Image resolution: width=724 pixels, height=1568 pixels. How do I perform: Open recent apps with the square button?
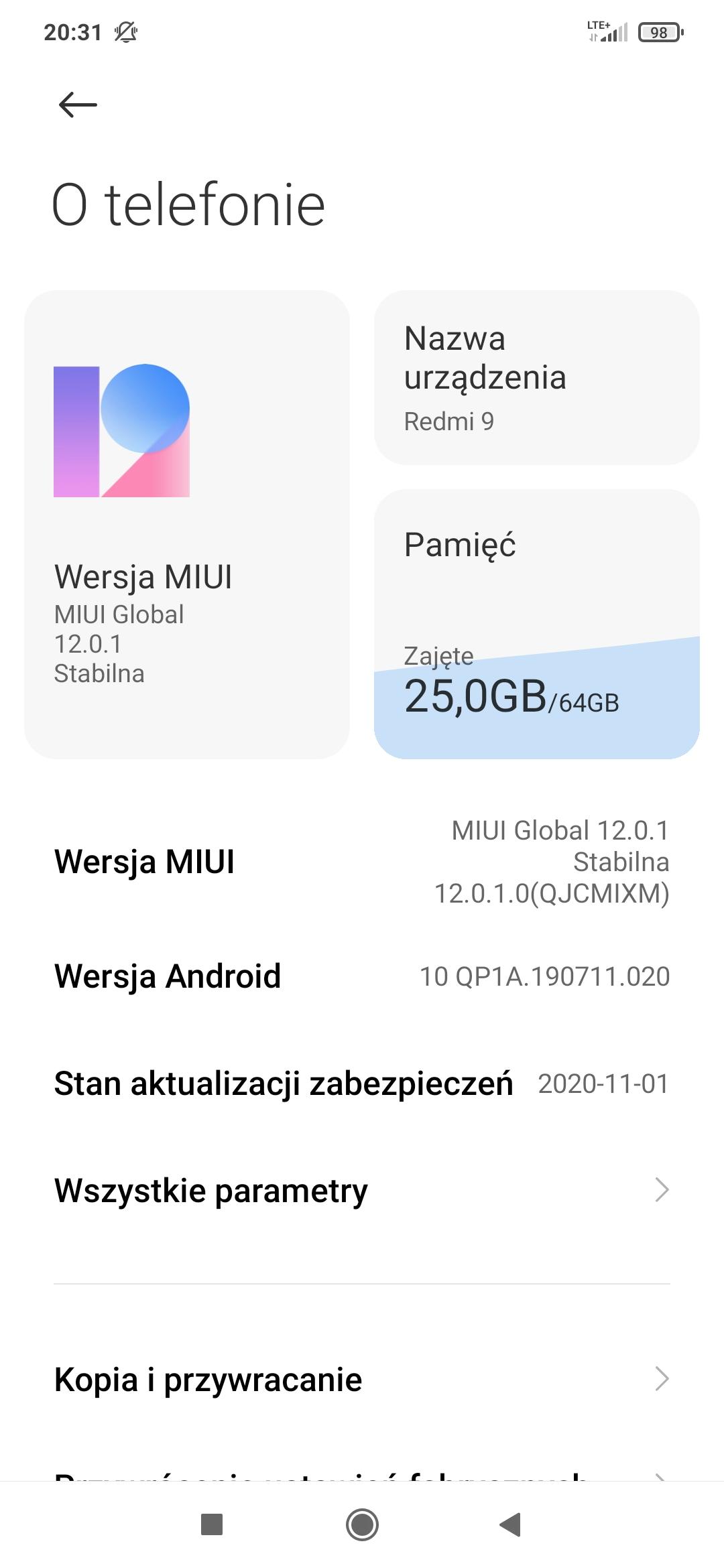pyautogui.click(x=212, y=1524)
